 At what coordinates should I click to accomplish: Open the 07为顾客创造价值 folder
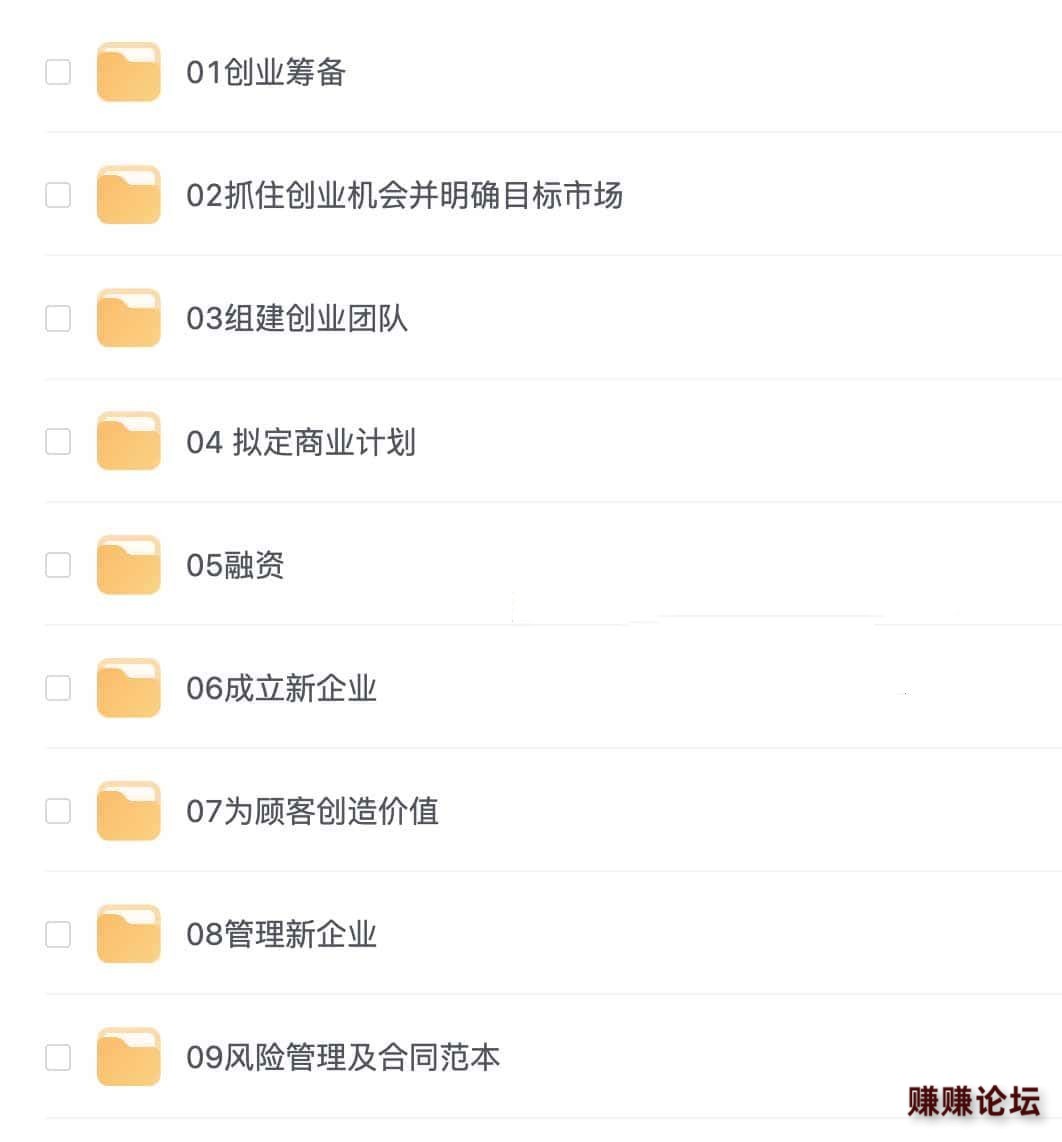pos(312,811)
